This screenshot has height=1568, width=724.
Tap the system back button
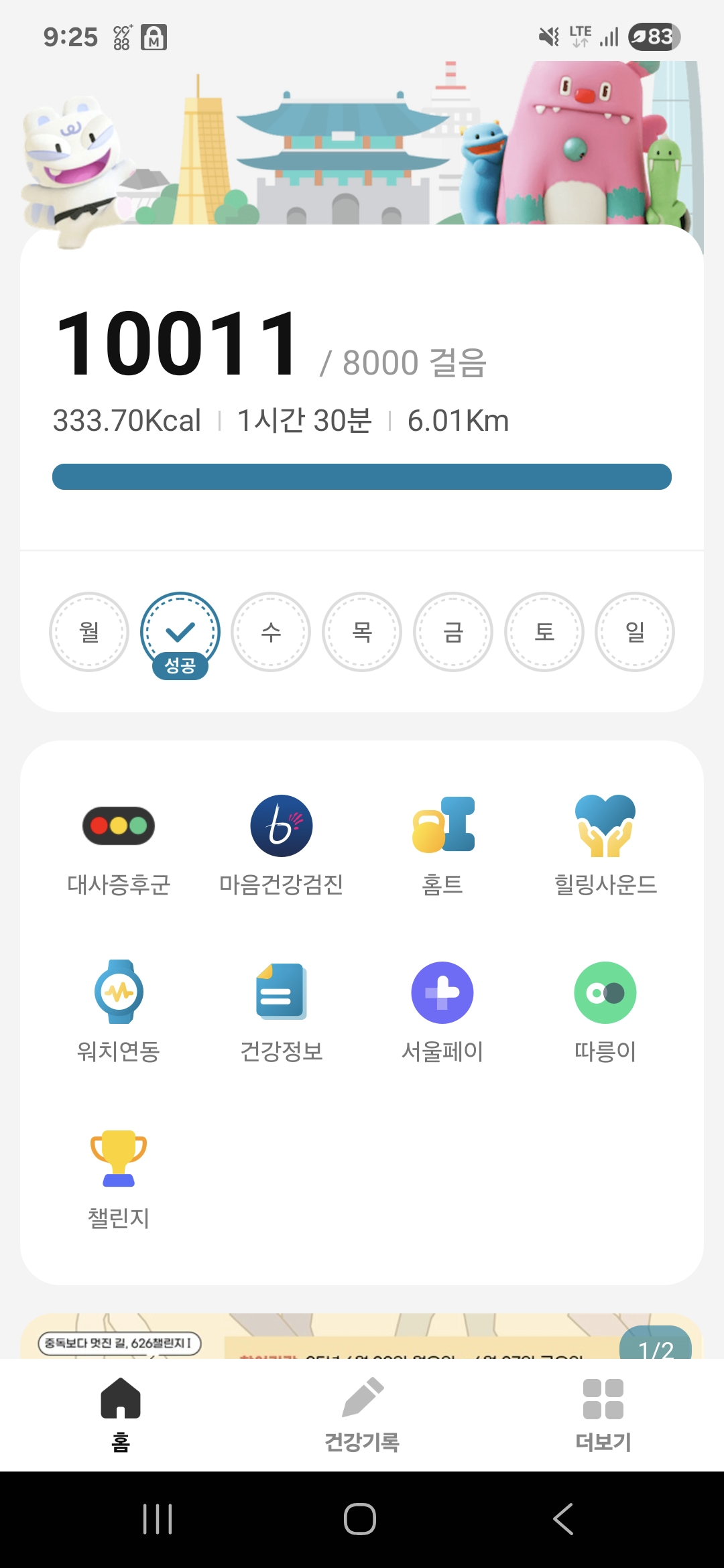(563, 1518)
